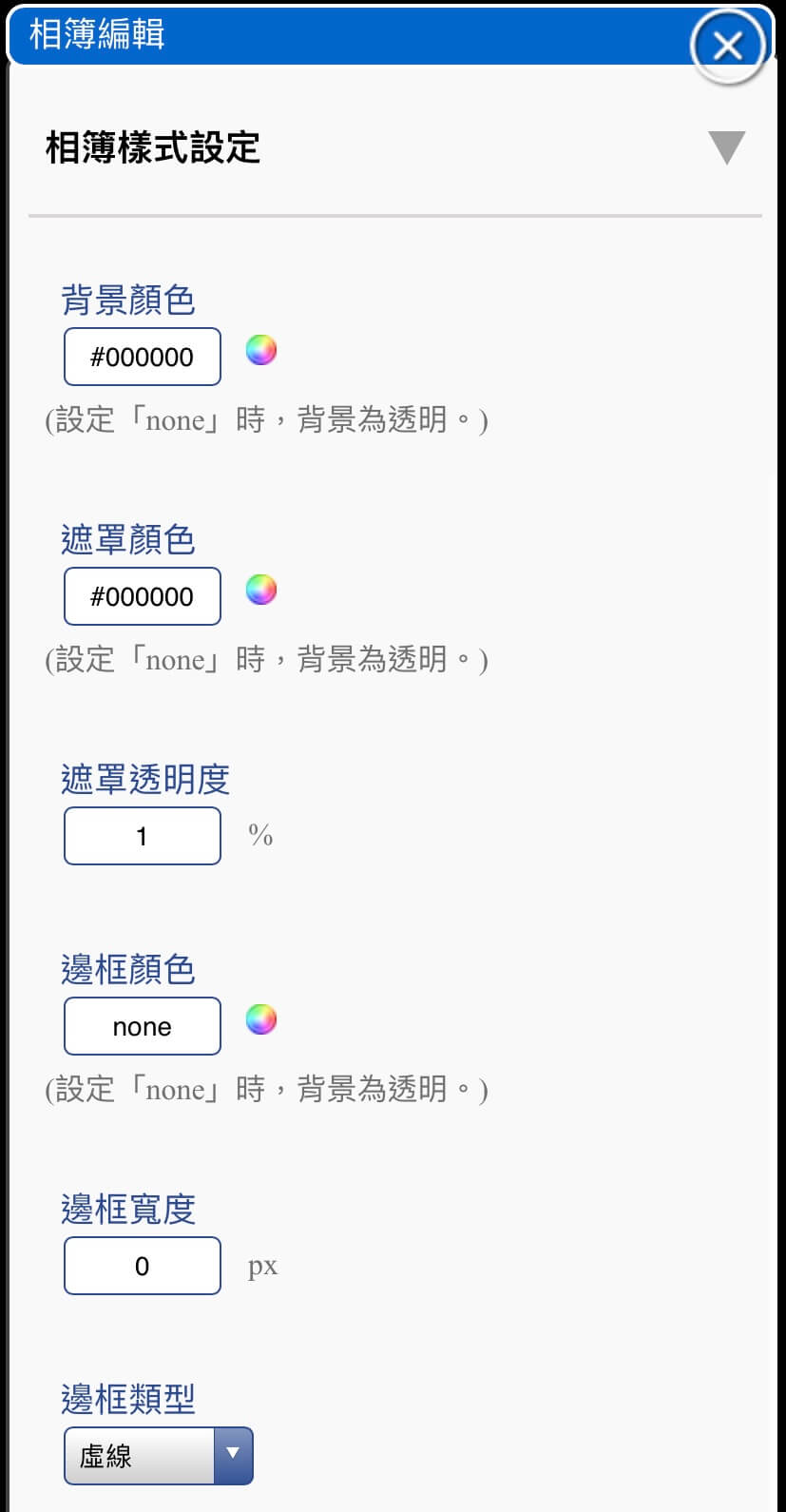Screen dimensions: 786x1512
Task: Edit the 背景顏色 hex field
Action: (143, 358)
